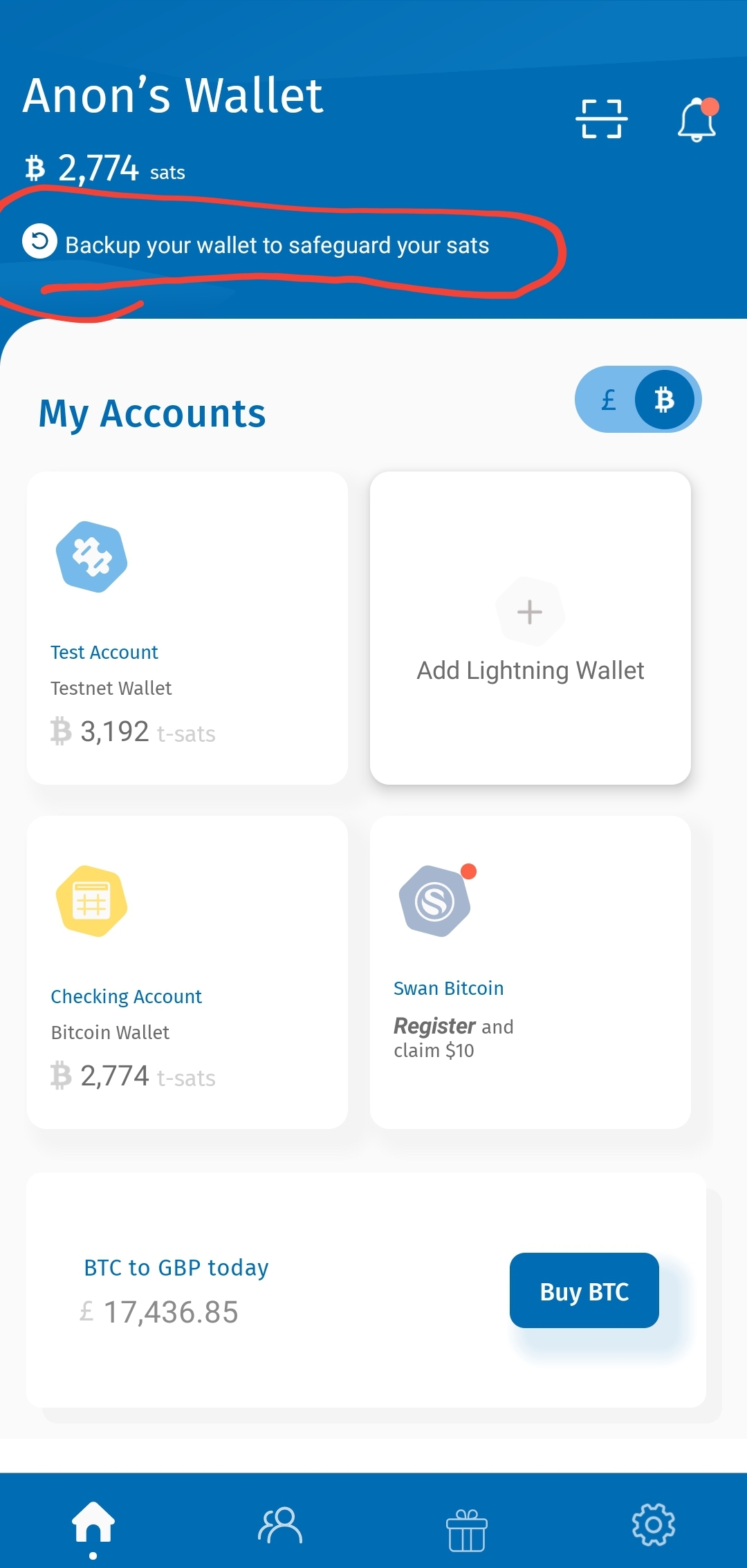This screenshot has width=747, height=1568.
Task: Switch to the friends and family tab
Action: tap(280, 1525)
